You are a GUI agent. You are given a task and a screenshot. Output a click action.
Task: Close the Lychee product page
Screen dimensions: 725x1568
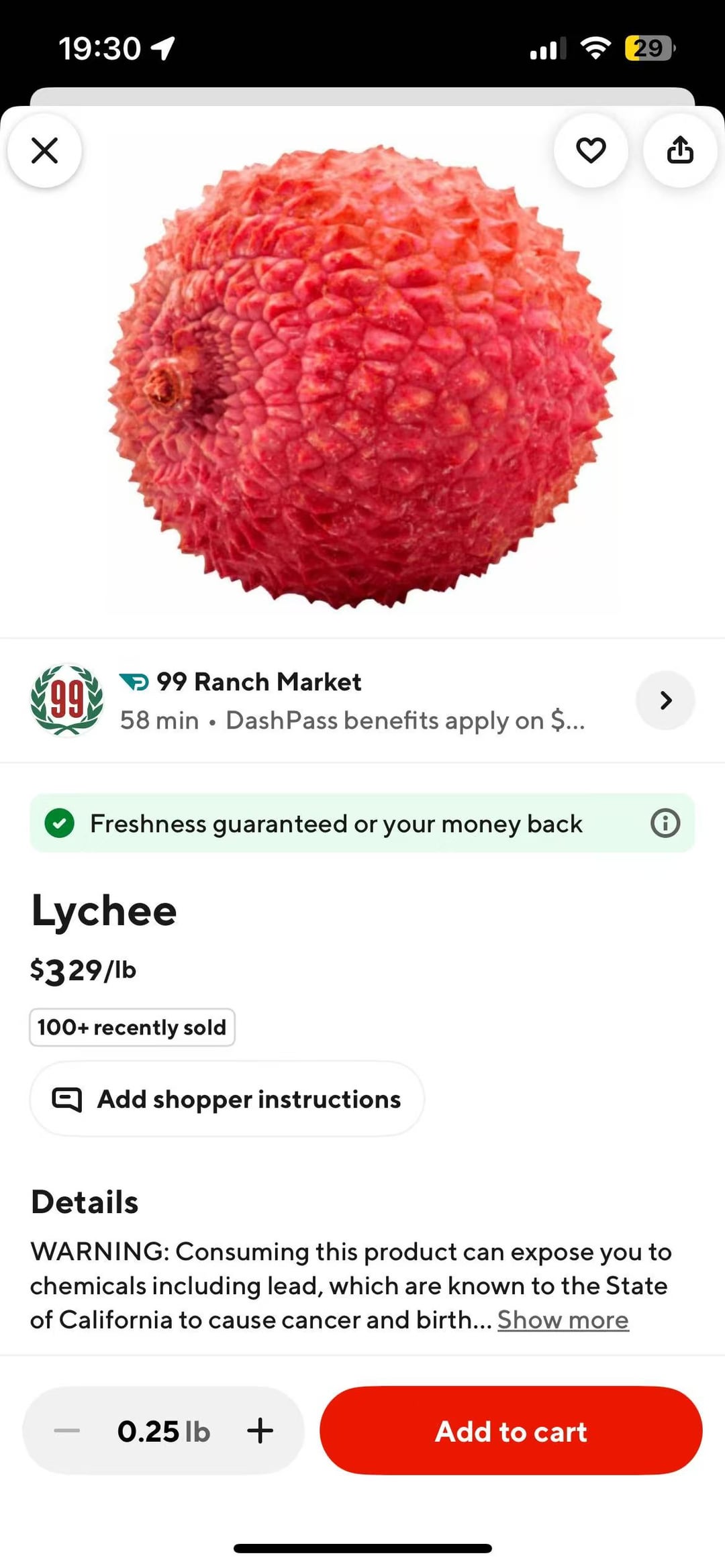(45, 150)
